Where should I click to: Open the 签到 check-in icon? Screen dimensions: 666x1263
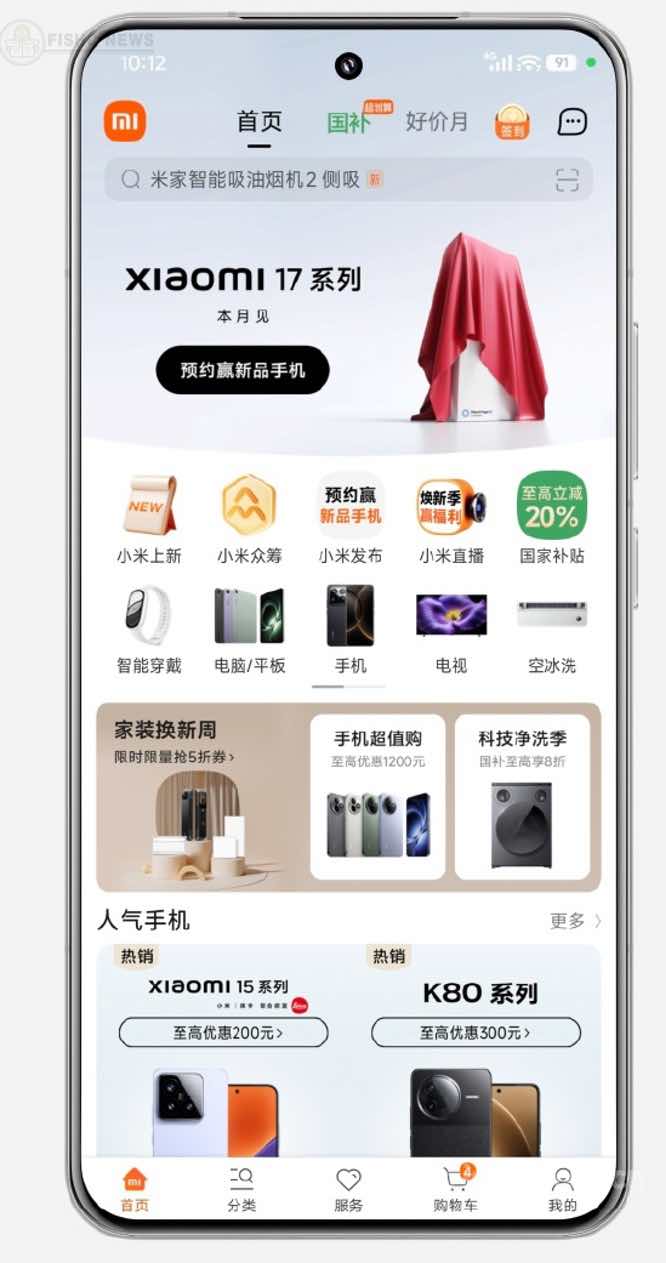(x=512, y=123)
